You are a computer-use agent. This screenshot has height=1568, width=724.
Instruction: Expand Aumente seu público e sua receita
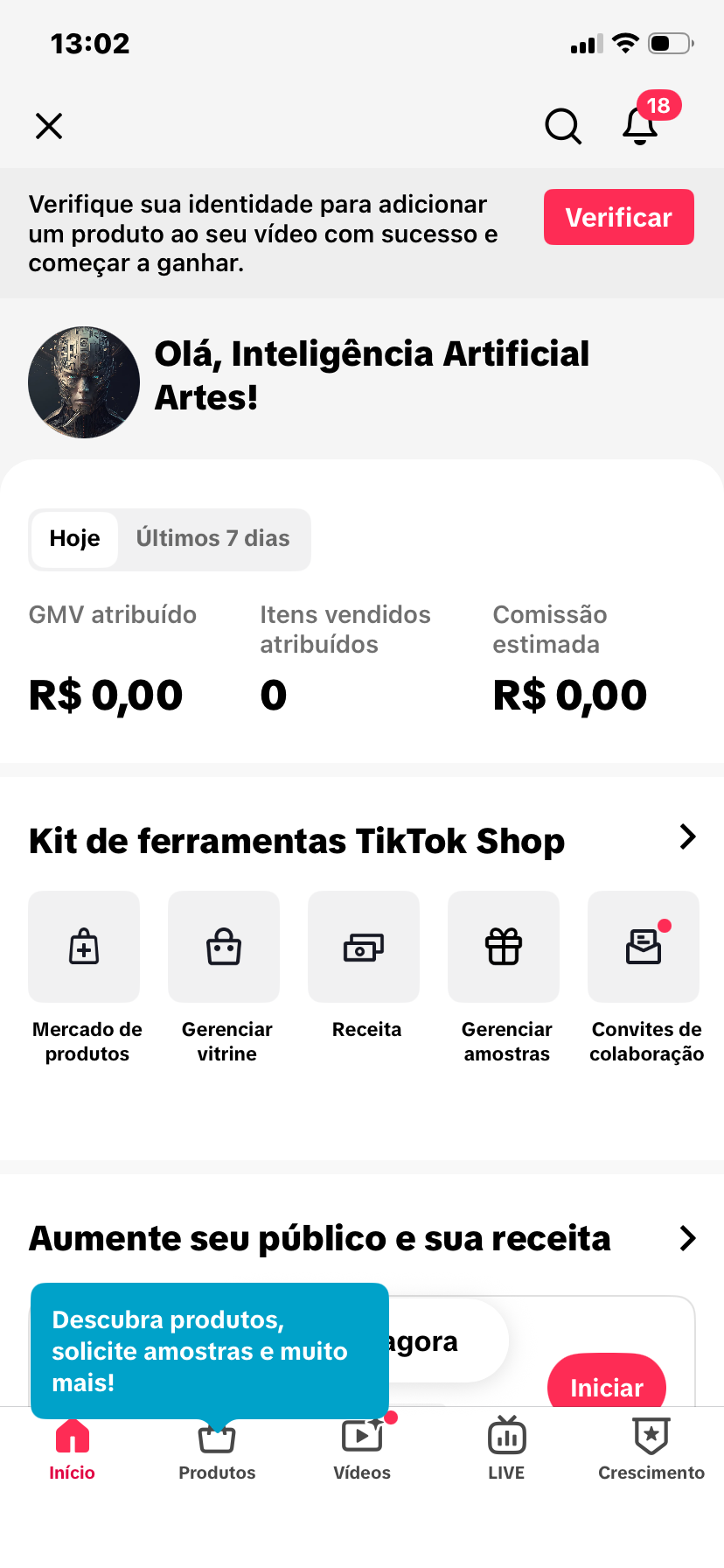687,1238
